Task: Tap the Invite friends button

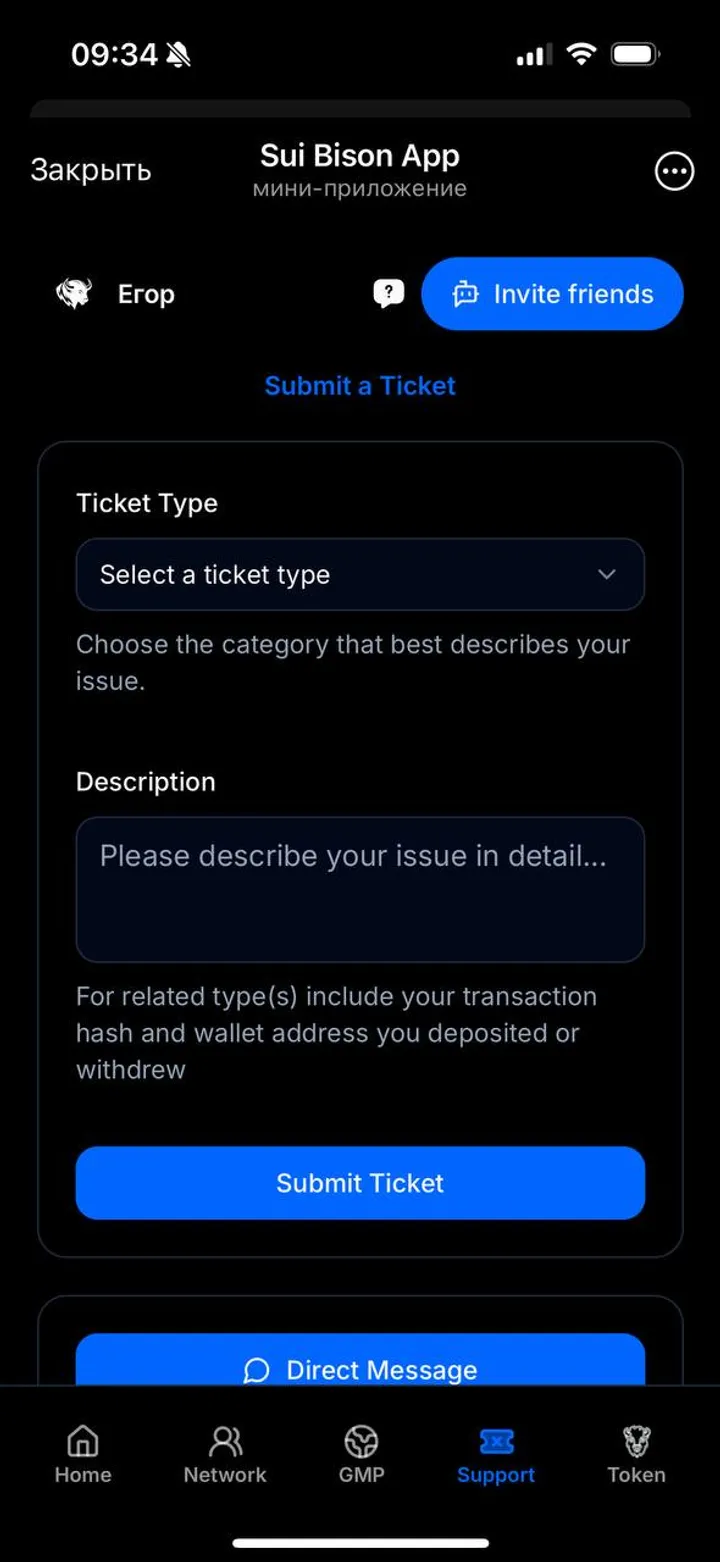Action: [552, 293]
